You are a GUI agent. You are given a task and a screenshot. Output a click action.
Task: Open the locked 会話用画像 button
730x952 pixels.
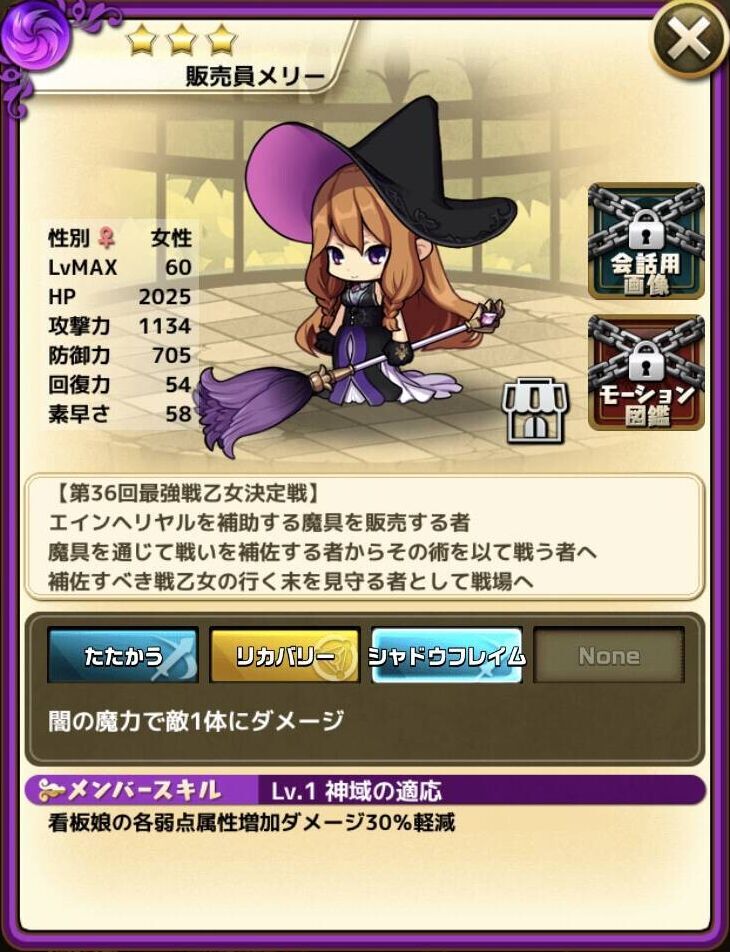coord(645,241)
